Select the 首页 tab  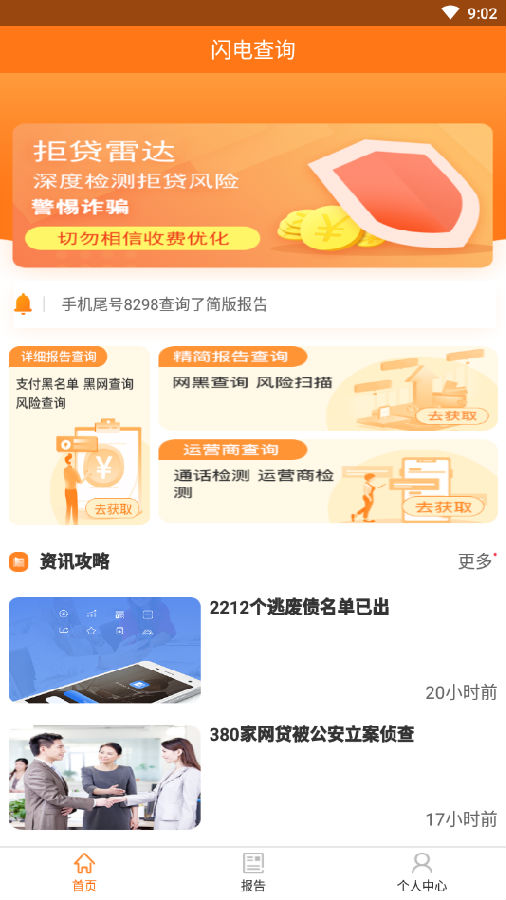84,872
